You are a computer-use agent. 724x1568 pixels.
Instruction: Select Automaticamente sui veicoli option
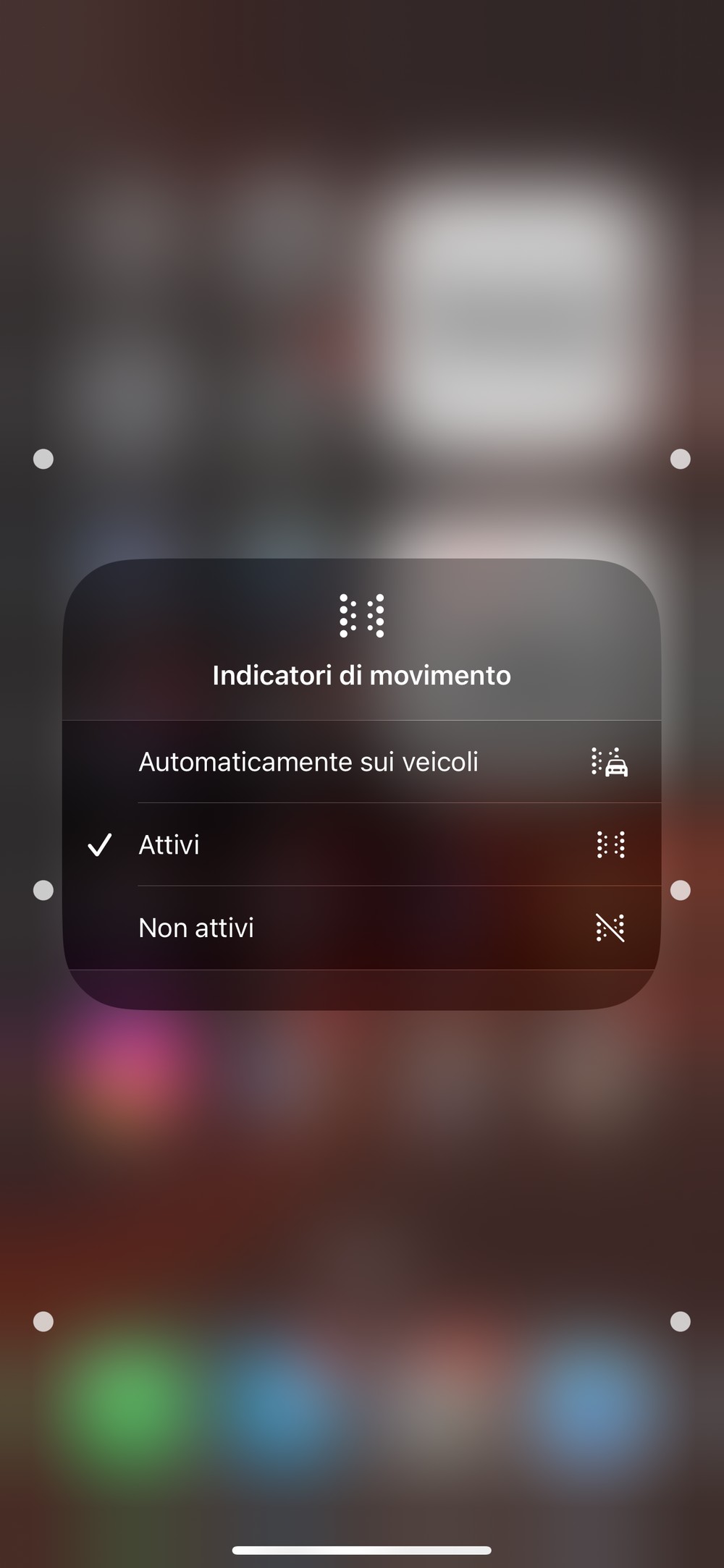coord(362,762)
